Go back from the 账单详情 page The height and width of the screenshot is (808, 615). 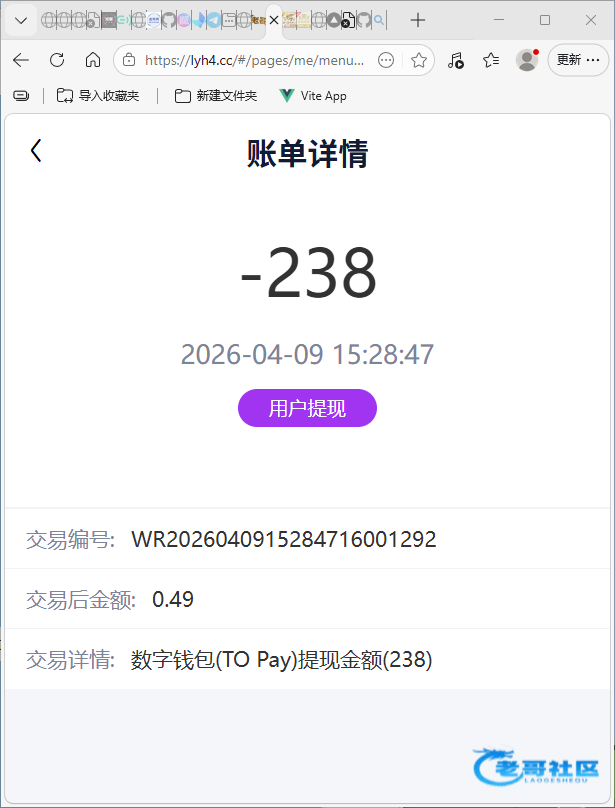click(x=36, y=151)
